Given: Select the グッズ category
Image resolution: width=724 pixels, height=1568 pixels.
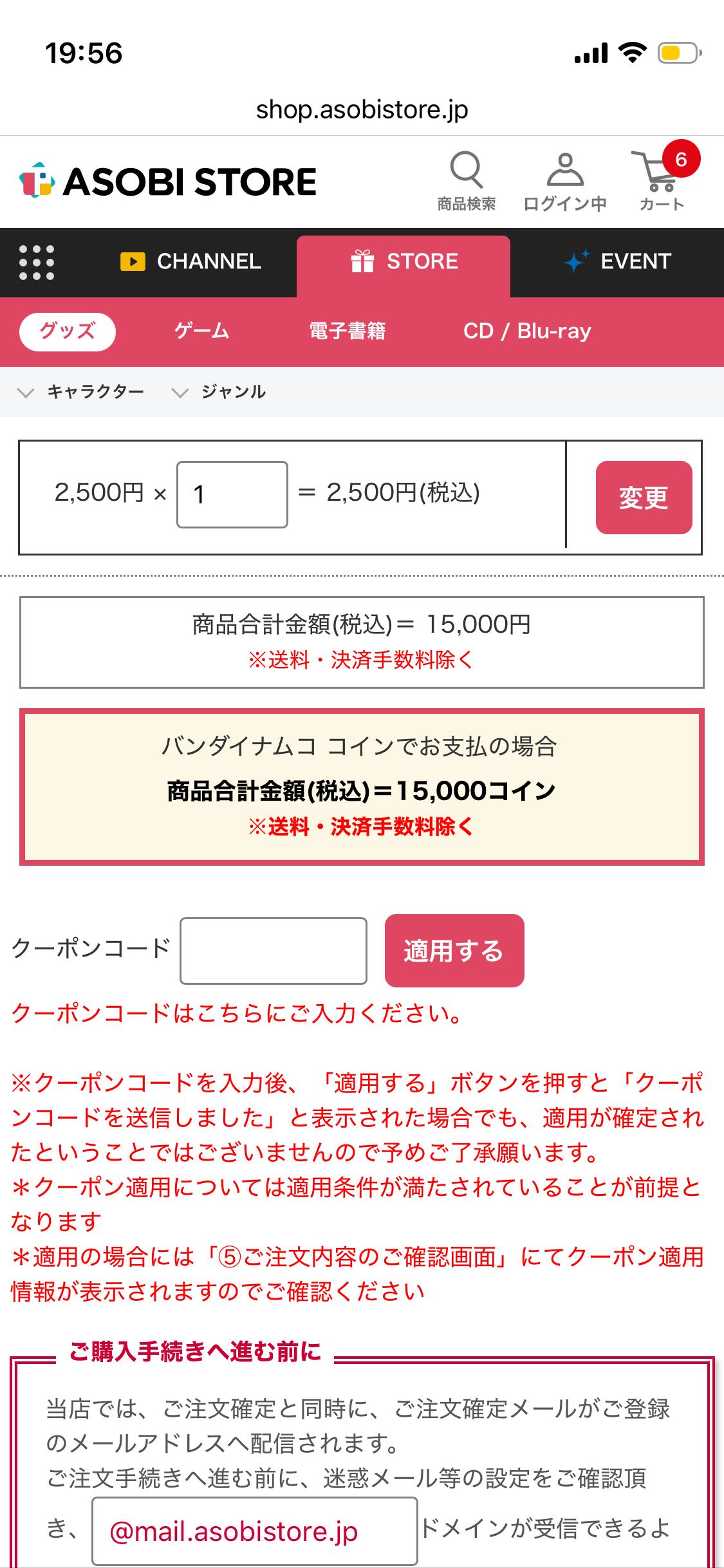Looking at the screenshot, I should click(68, 331).
